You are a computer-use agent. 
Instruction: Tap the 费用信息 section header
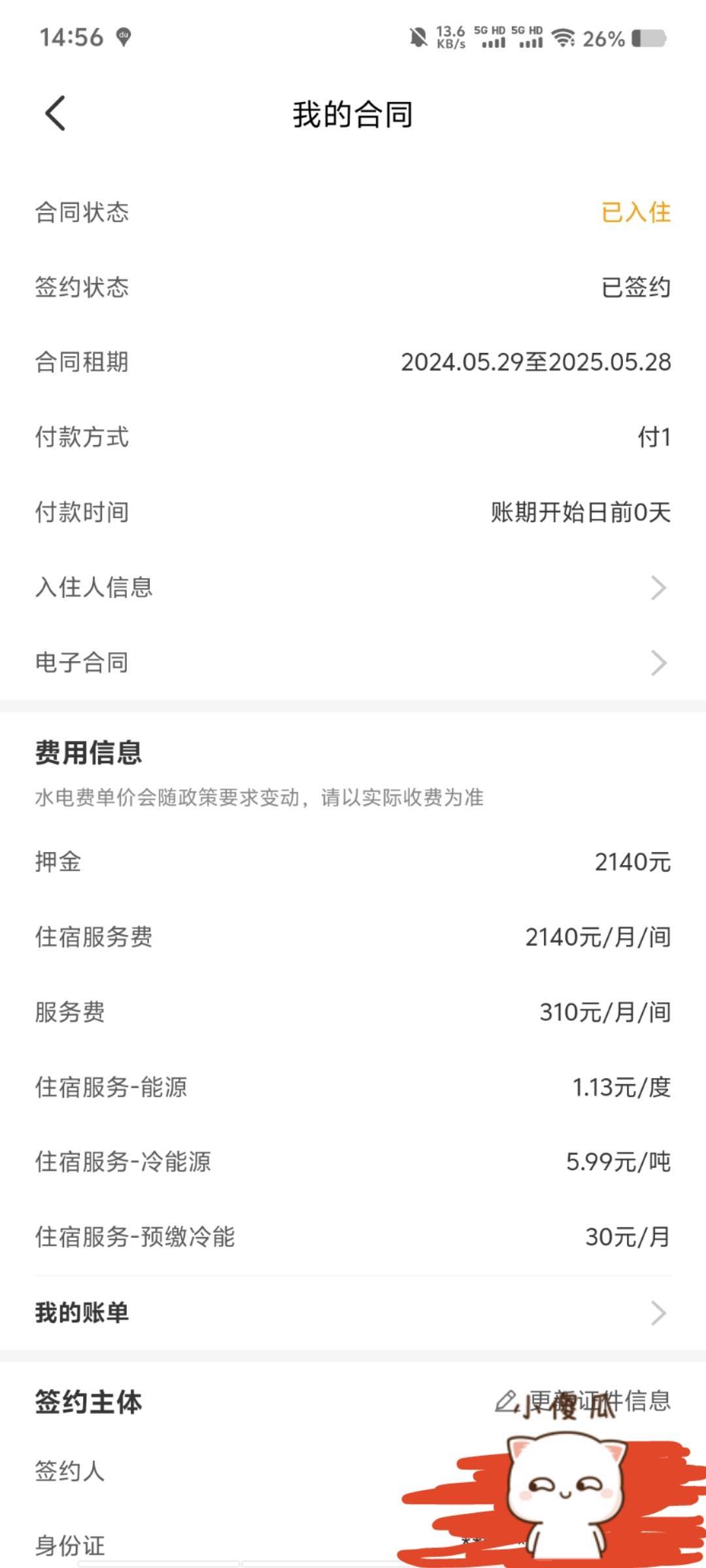click(x=88, y=753)
